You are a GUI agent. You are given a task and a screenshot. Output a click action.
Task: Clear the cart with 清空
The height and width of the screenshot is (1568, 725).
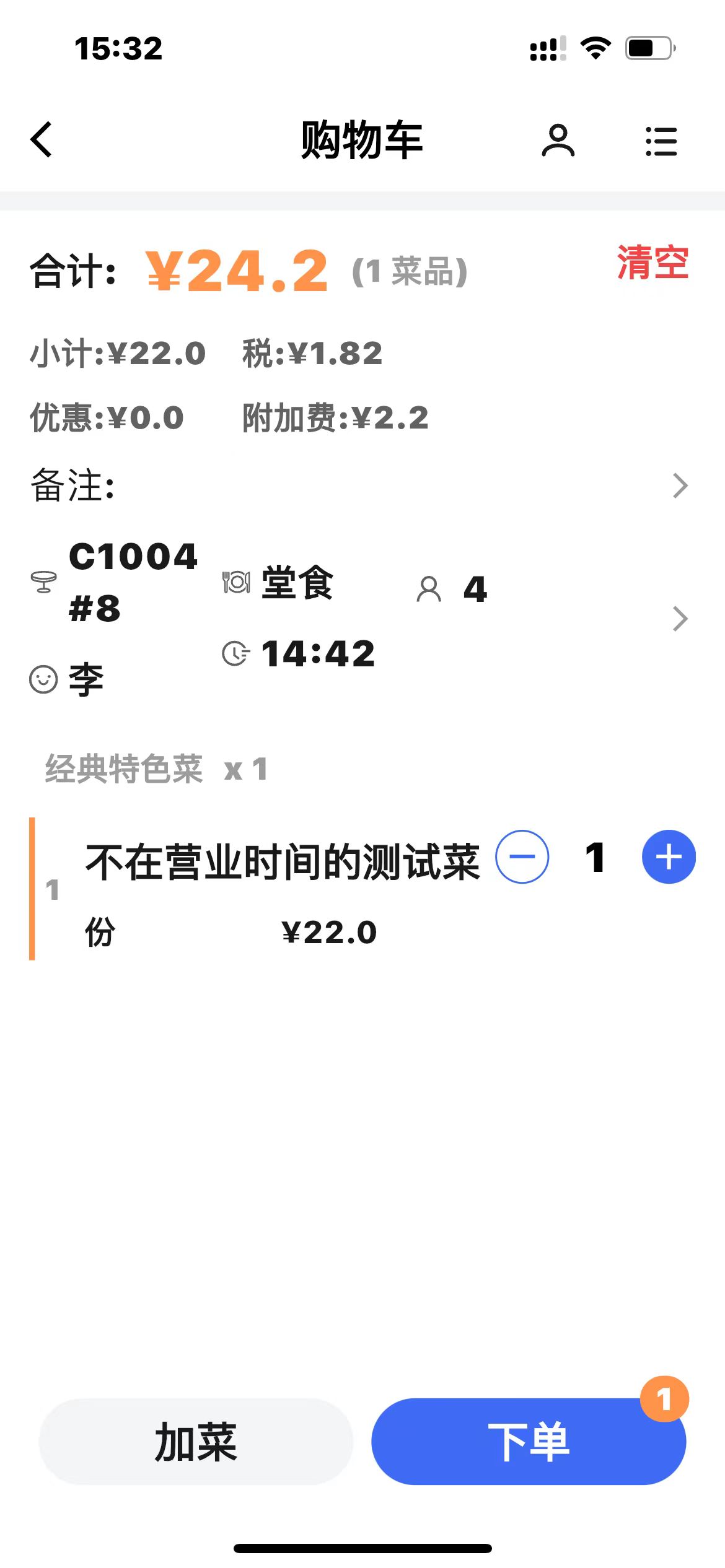[652, 263]
